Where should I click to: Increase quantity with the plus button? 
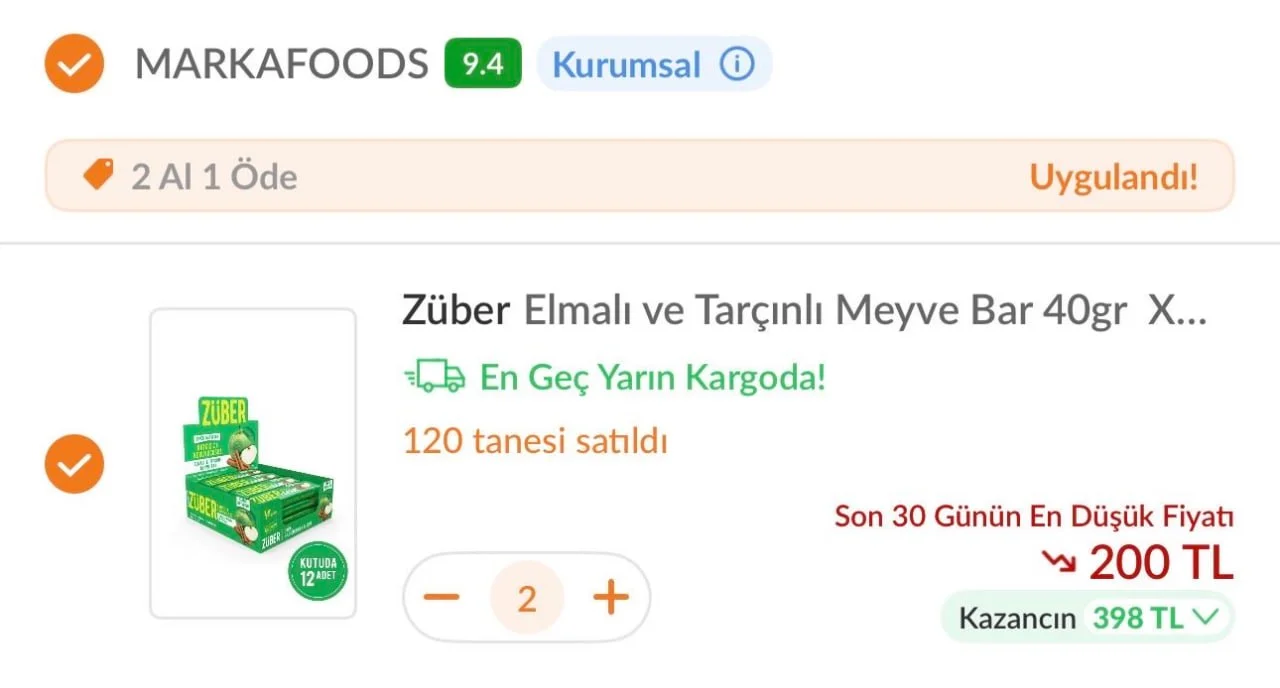[611, 598]
